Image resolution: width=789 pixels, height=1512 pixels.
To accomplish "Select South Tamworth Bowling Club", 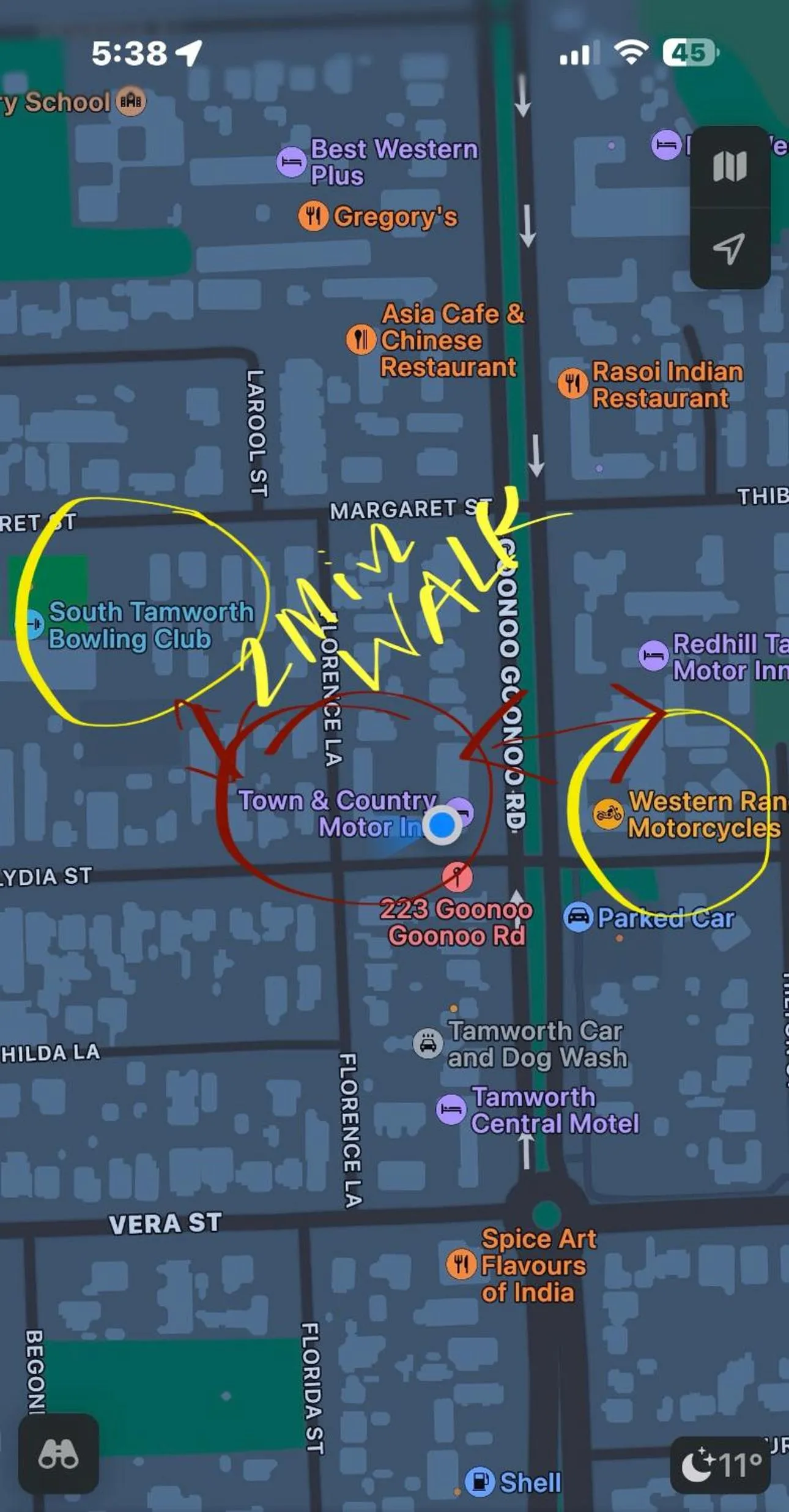I will tap(34, 624).
